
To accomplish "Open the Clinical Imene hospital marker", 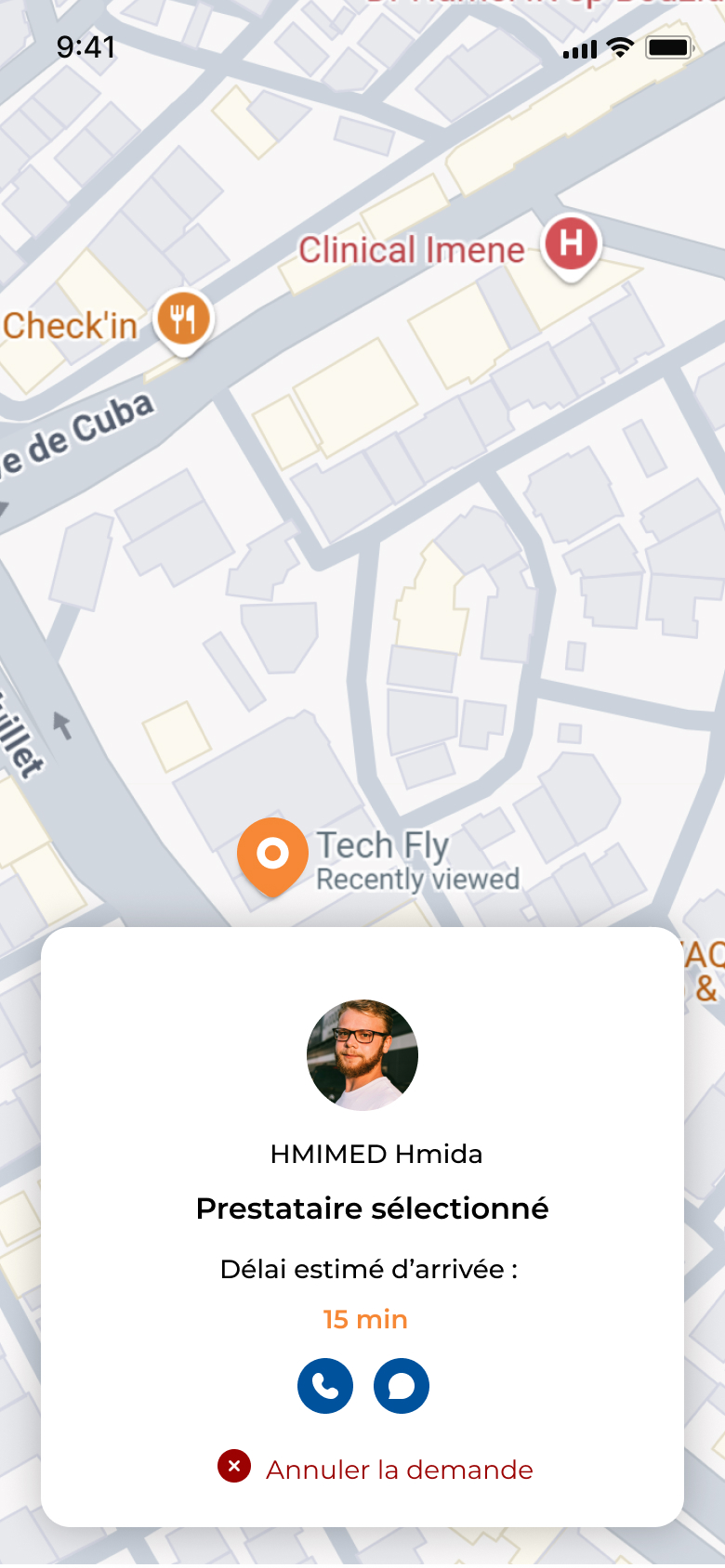I will click(x=572, y=244).
